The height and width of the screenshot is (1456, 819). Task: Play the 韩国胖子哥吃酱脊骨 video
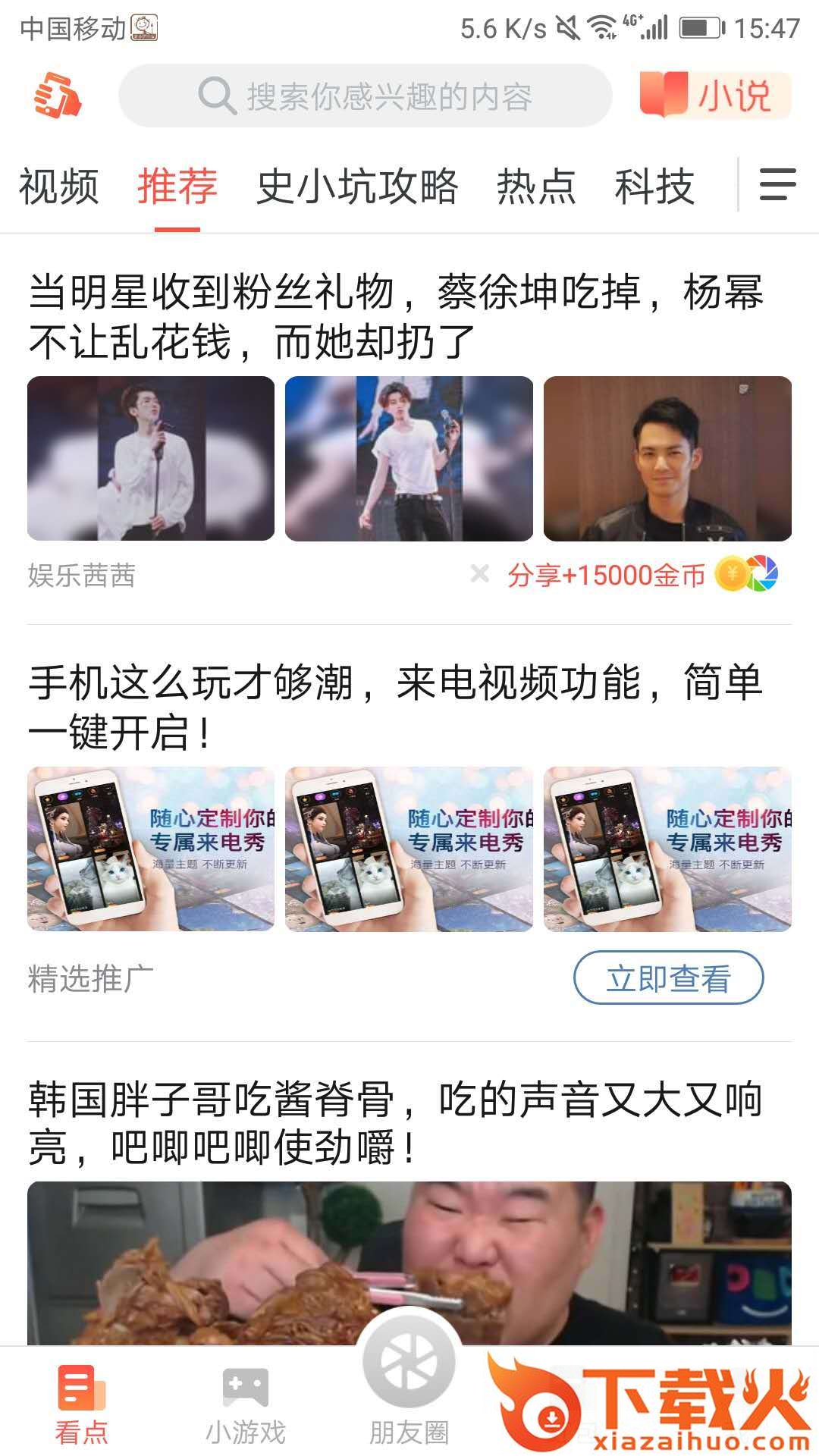pyautogui.click(x=409, y=1263)
